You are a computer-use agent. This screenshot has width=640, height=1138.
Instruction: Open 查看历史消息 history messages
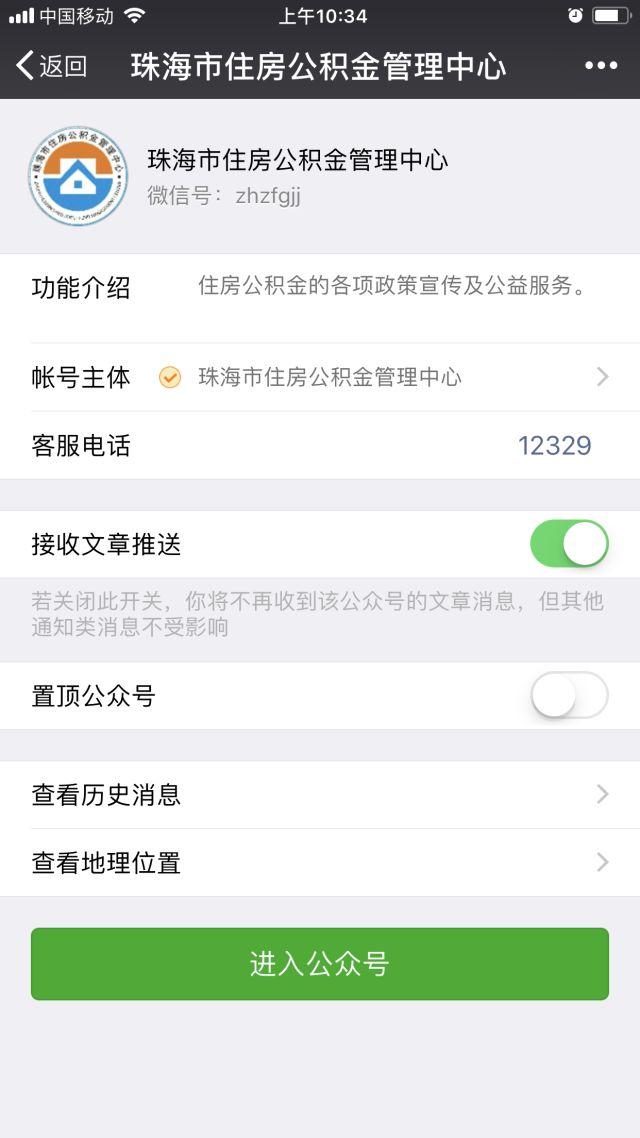click(x=320, y=795)
